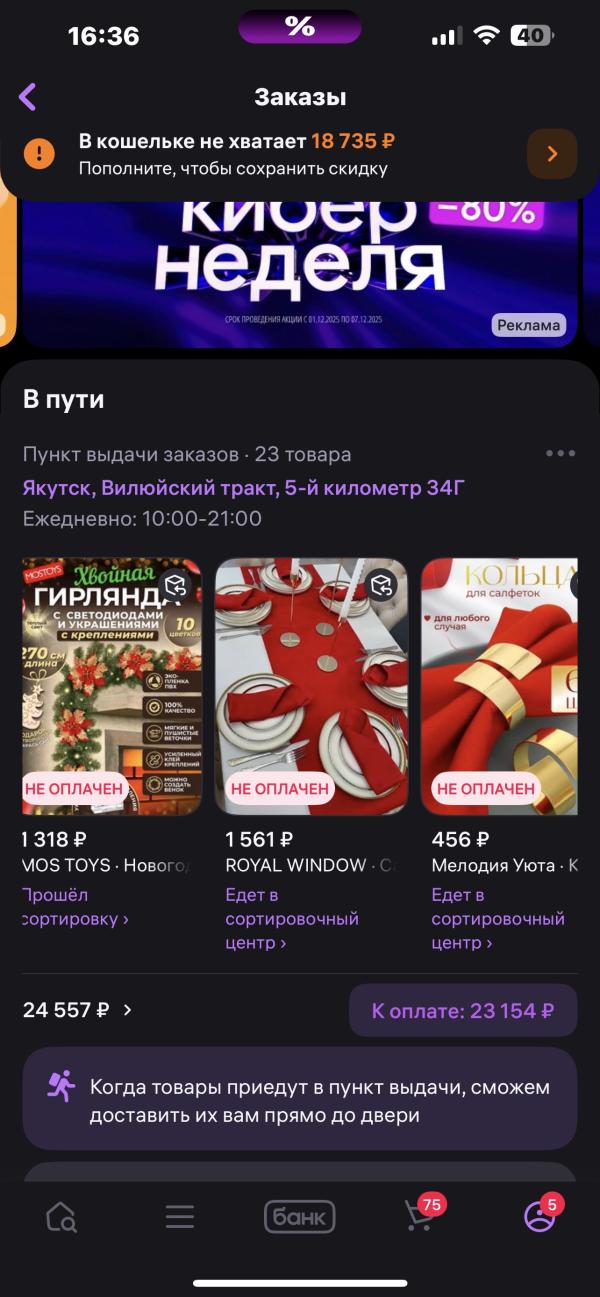This screenshot has height=1297, width=600.
Task: Open the ROYAL WINDOW table runner product
Action: point(311,685)
